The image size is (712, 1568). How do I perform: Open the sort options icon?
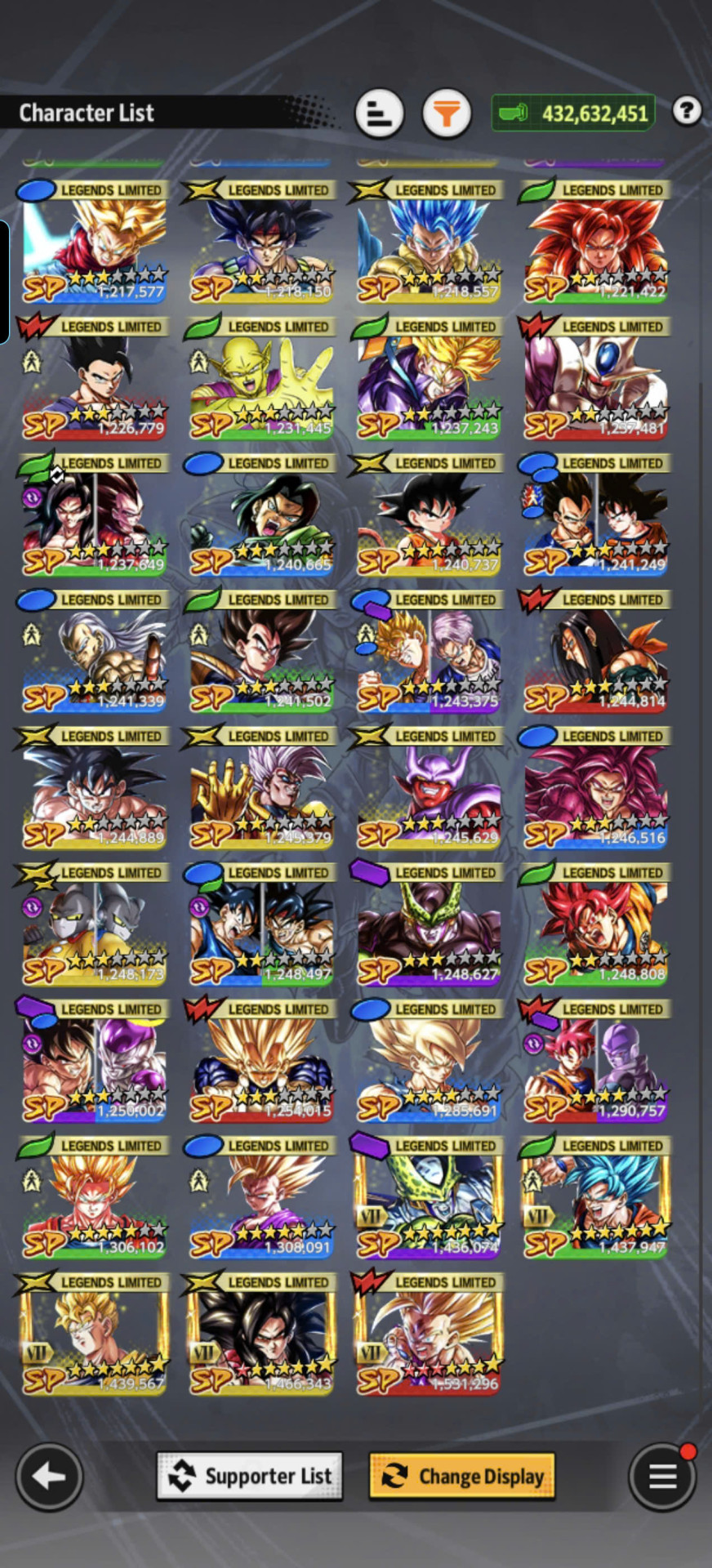380,113
